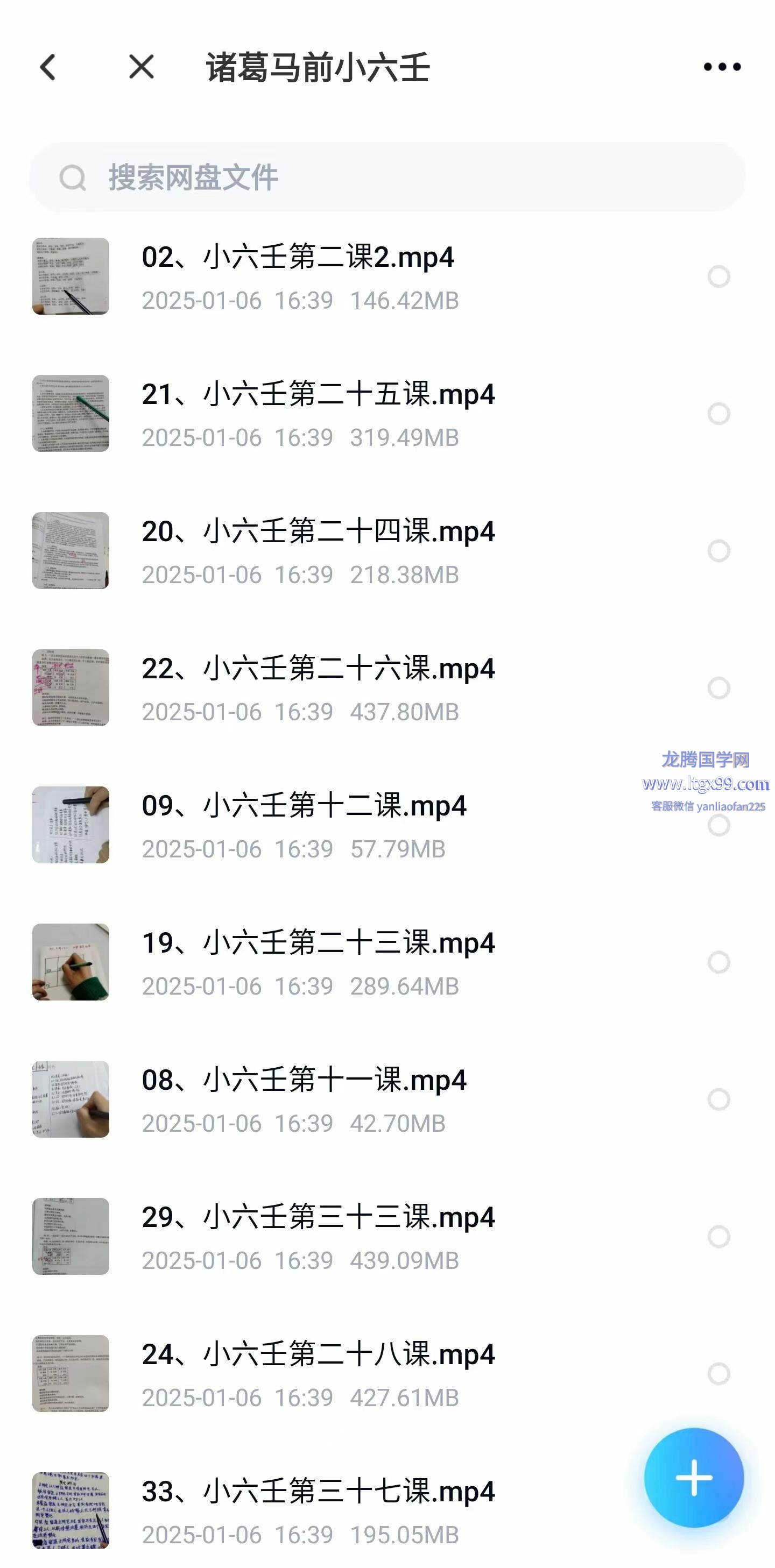Screen dimensions: 775x1568
Task: Select the circle for 21、小六壬第二十五课.mp4
Action: click(x=718, y=414)
